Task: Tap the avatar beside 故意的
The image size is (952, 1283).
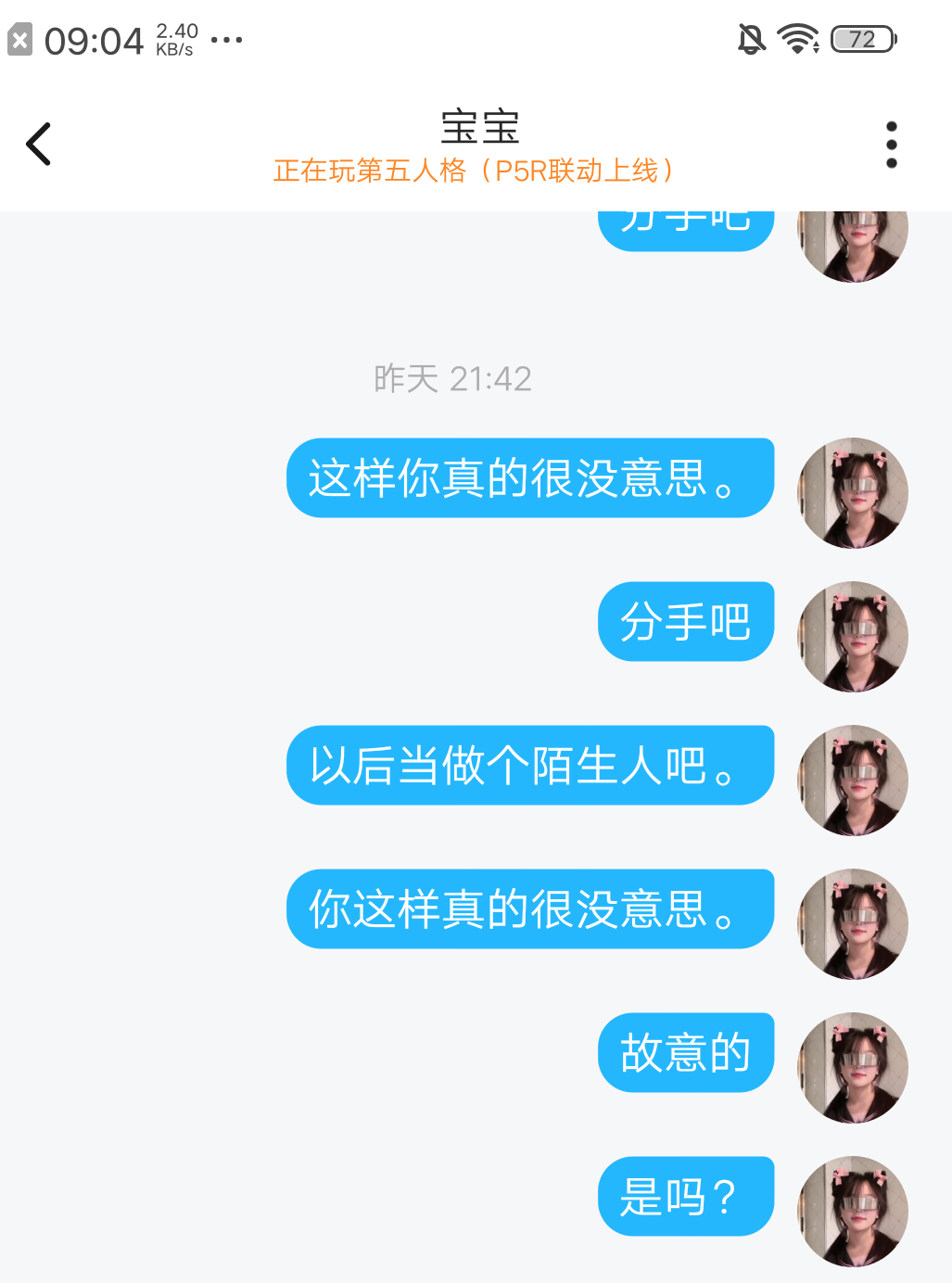Action: coord(853,1067)
